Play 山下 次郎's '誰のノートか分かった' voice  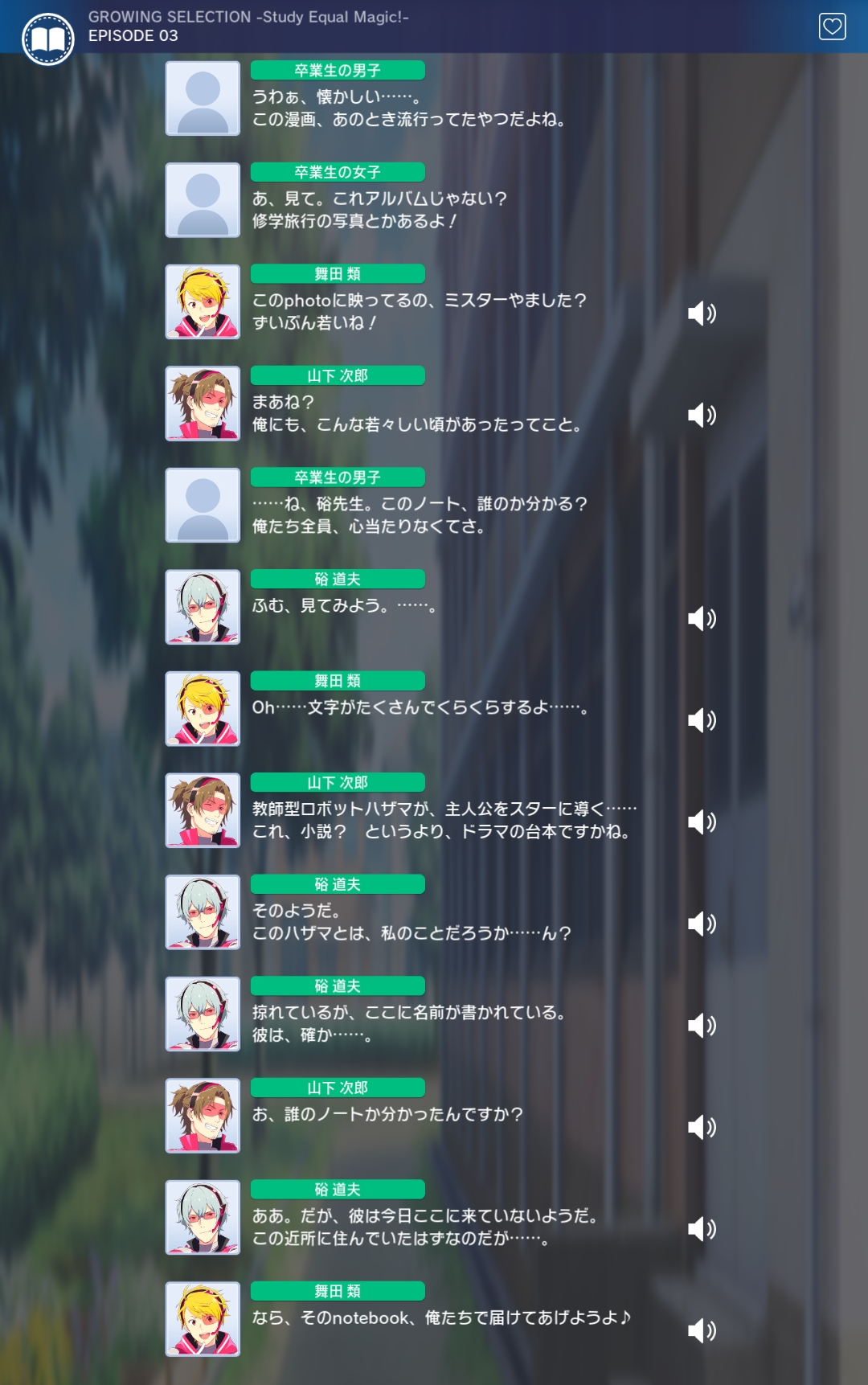pos(701,1127)
